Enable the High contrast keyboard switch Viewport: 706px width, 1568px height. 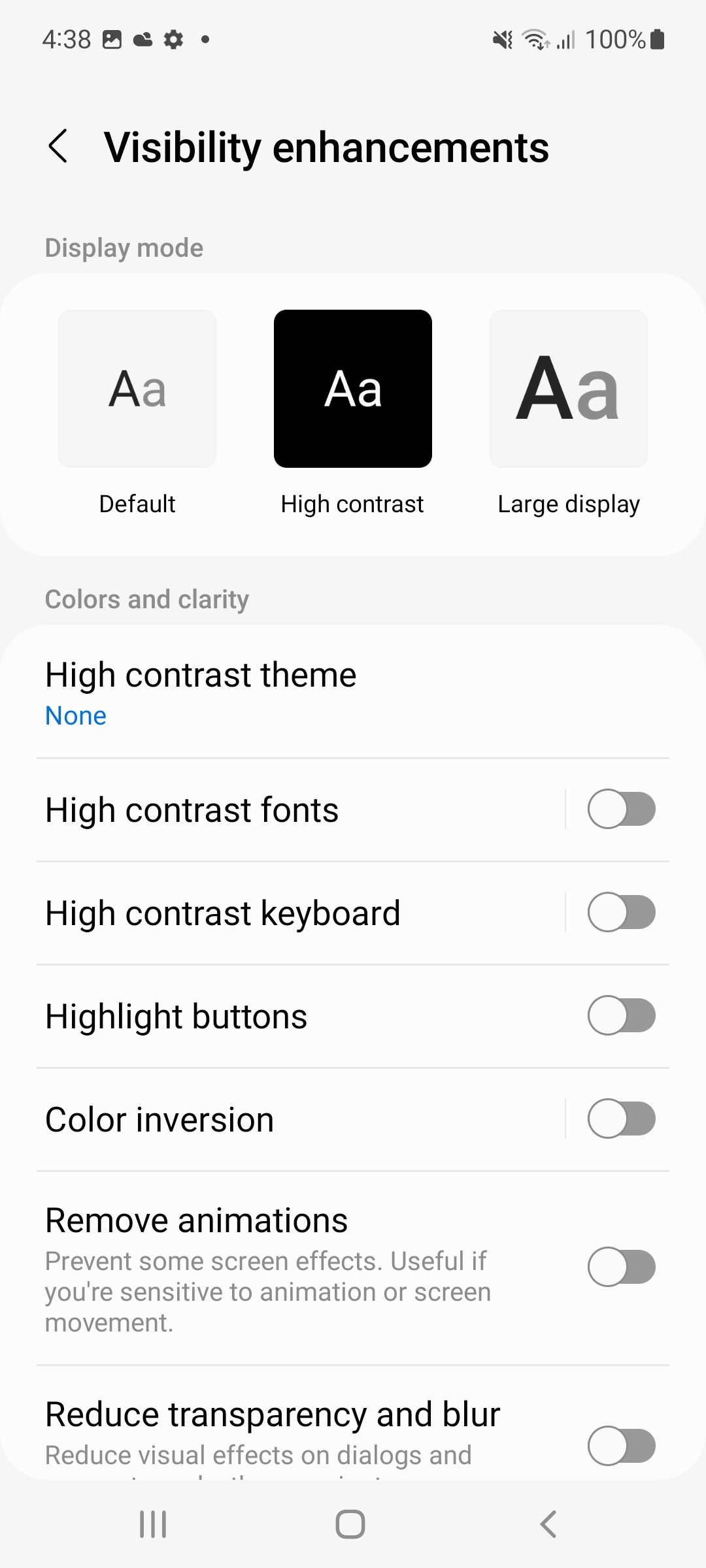[621, 913]
